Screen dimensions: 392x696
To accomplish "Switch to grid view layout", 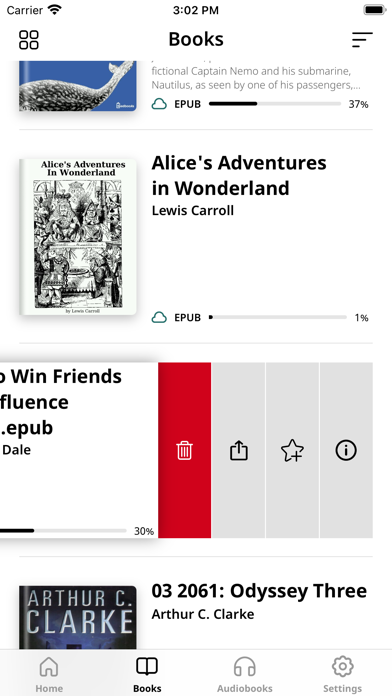I will tap(29, 40).
